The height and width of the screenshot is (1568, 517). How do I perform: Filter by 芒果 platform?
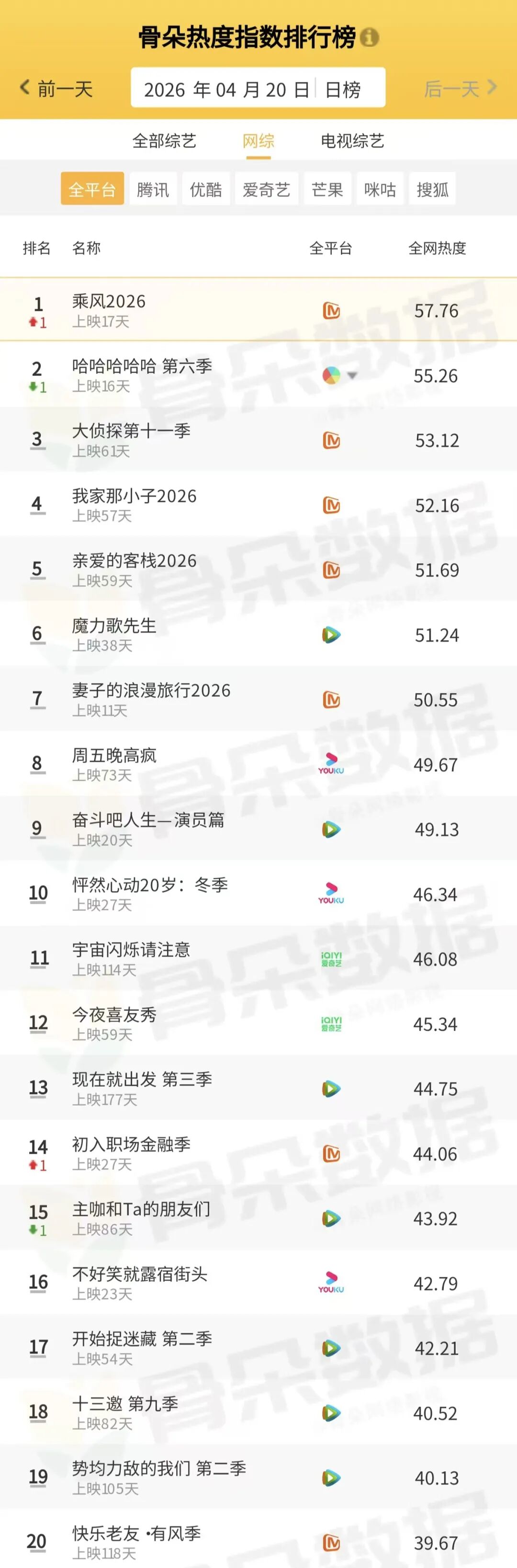327,189
